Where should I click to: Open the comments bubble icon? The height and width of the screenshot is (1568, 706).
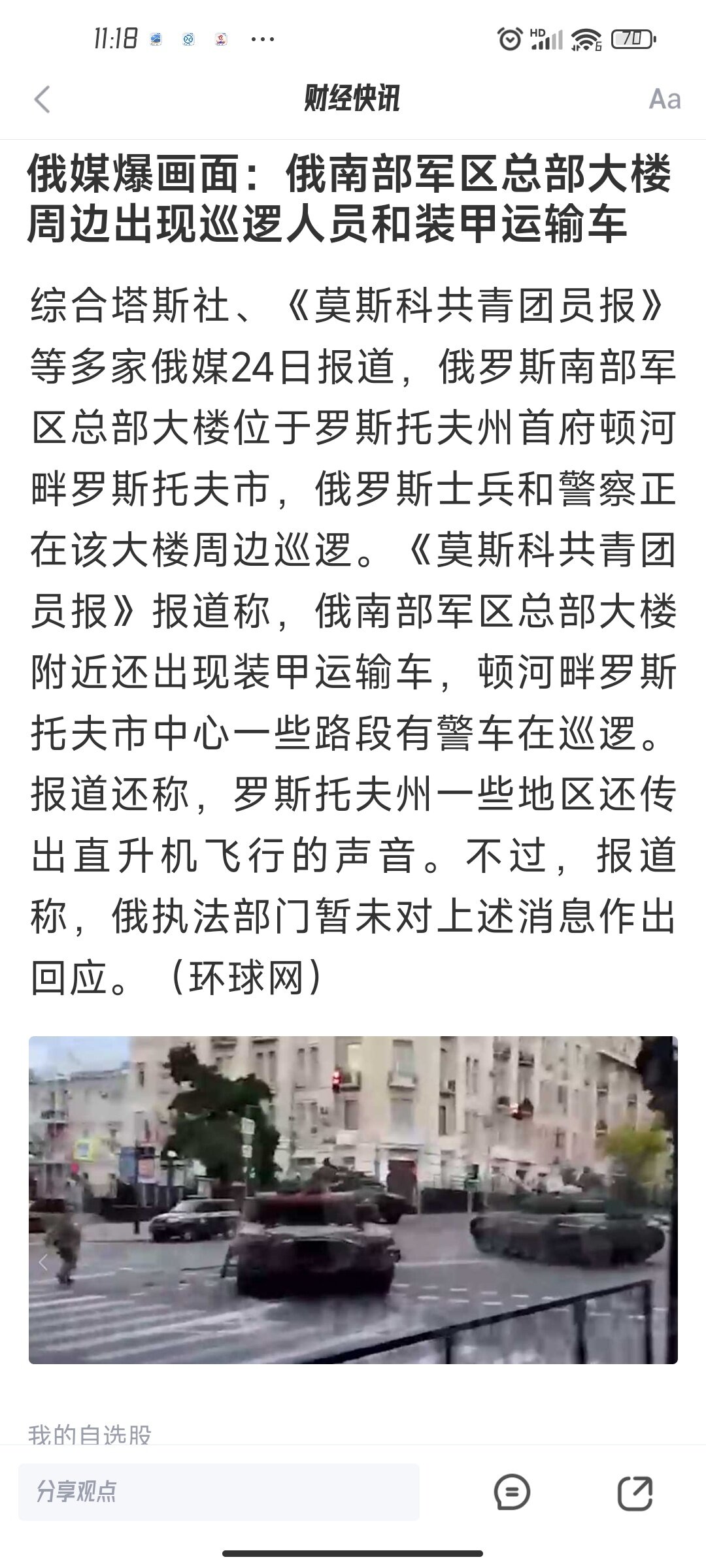[512, 1492]
